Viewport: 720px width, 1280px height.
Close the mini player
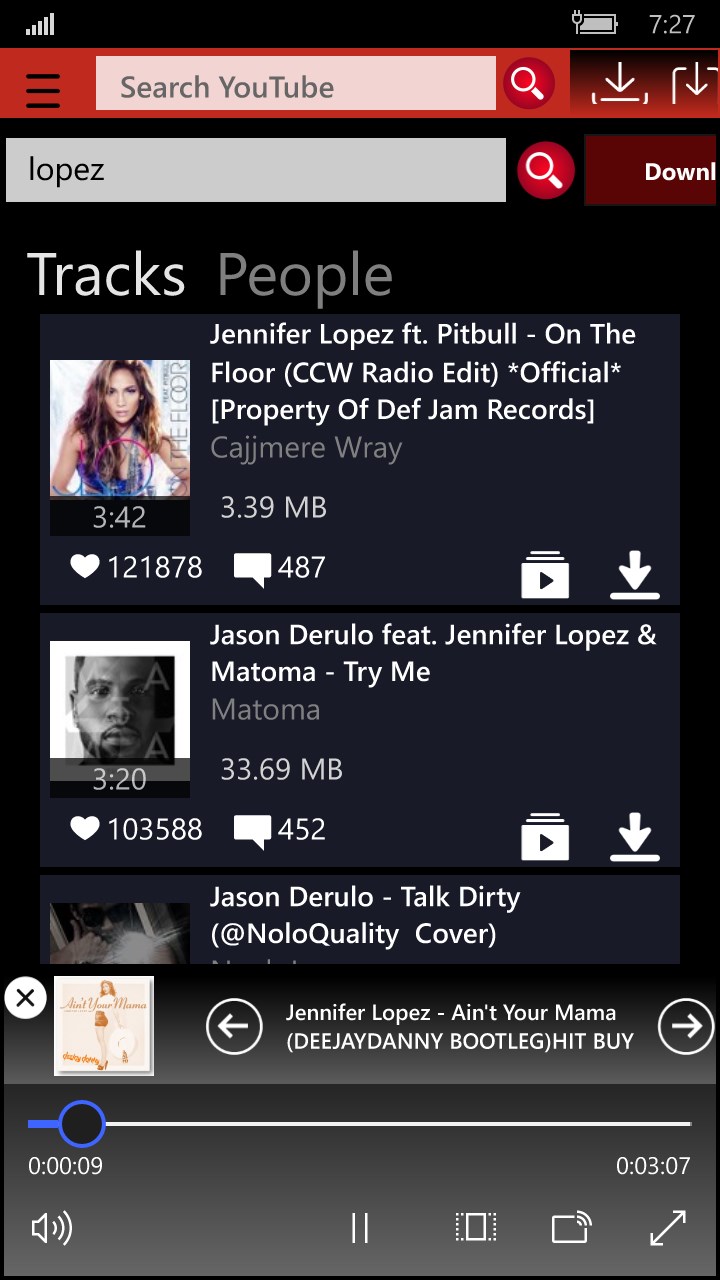tap(25, 997)
